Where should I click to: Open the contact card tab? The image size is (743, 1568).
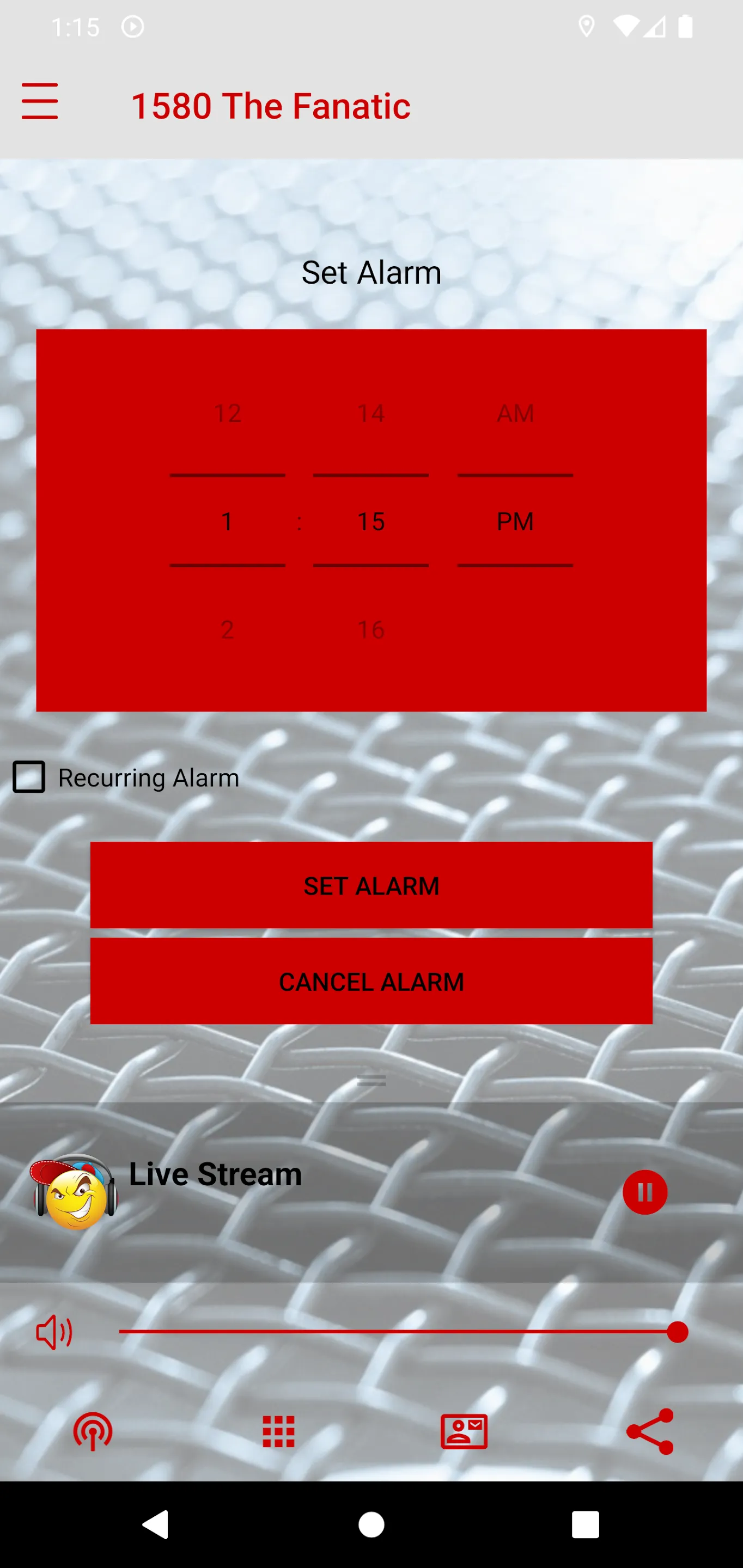(464, 1432)
